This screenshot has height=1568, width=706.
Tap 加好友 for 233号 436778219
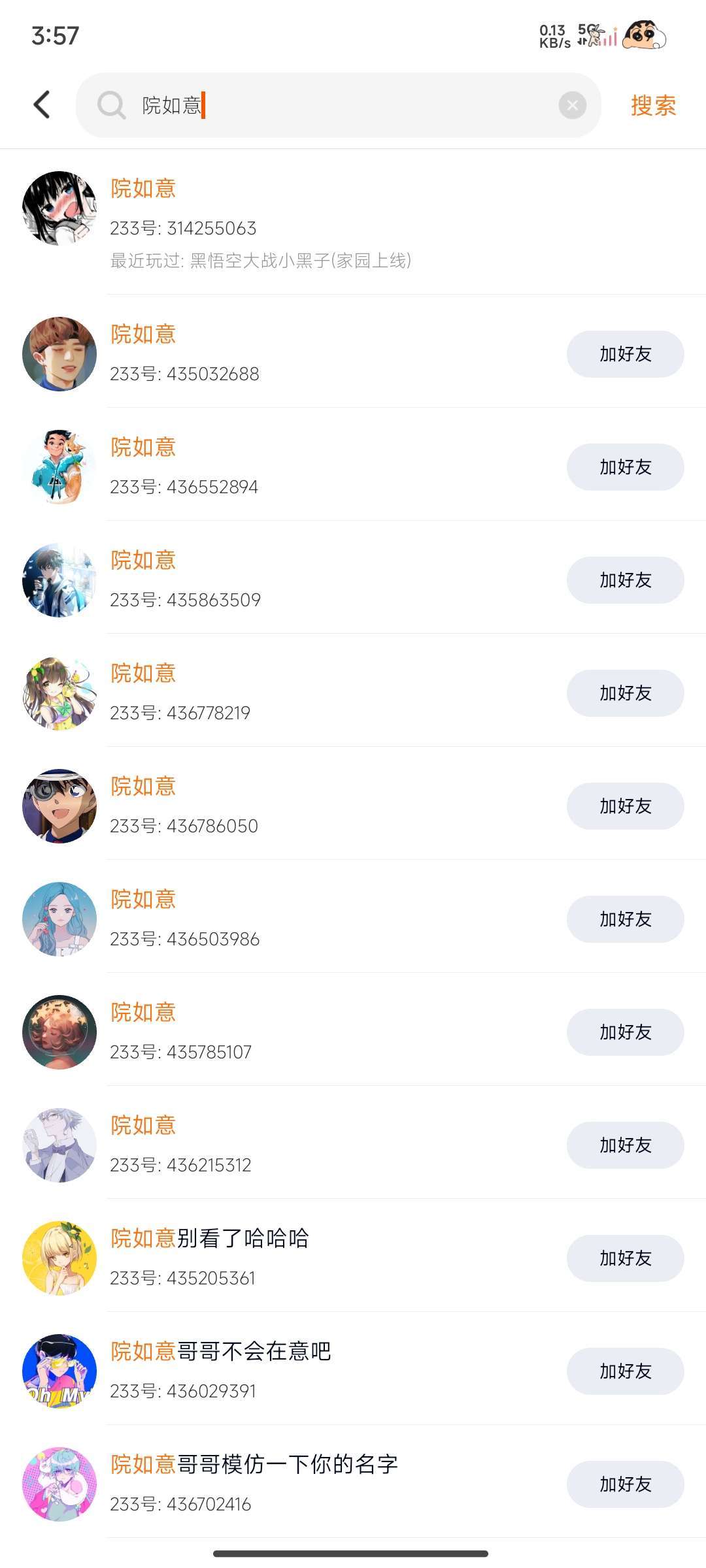pos(625,693)
